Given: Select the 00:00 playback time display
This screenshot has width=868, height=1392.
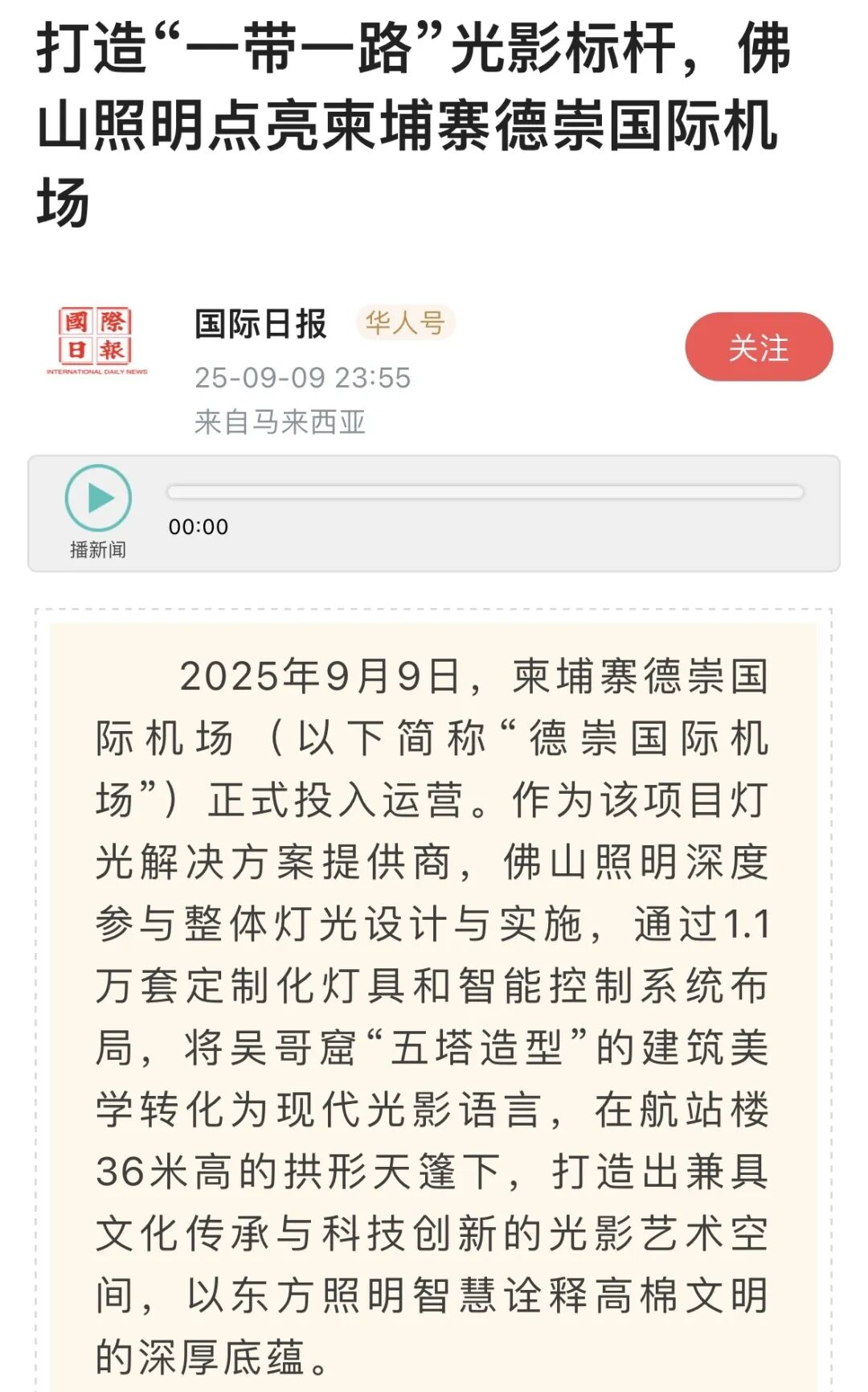Looking at the screenshot, I should coord(198,528).
